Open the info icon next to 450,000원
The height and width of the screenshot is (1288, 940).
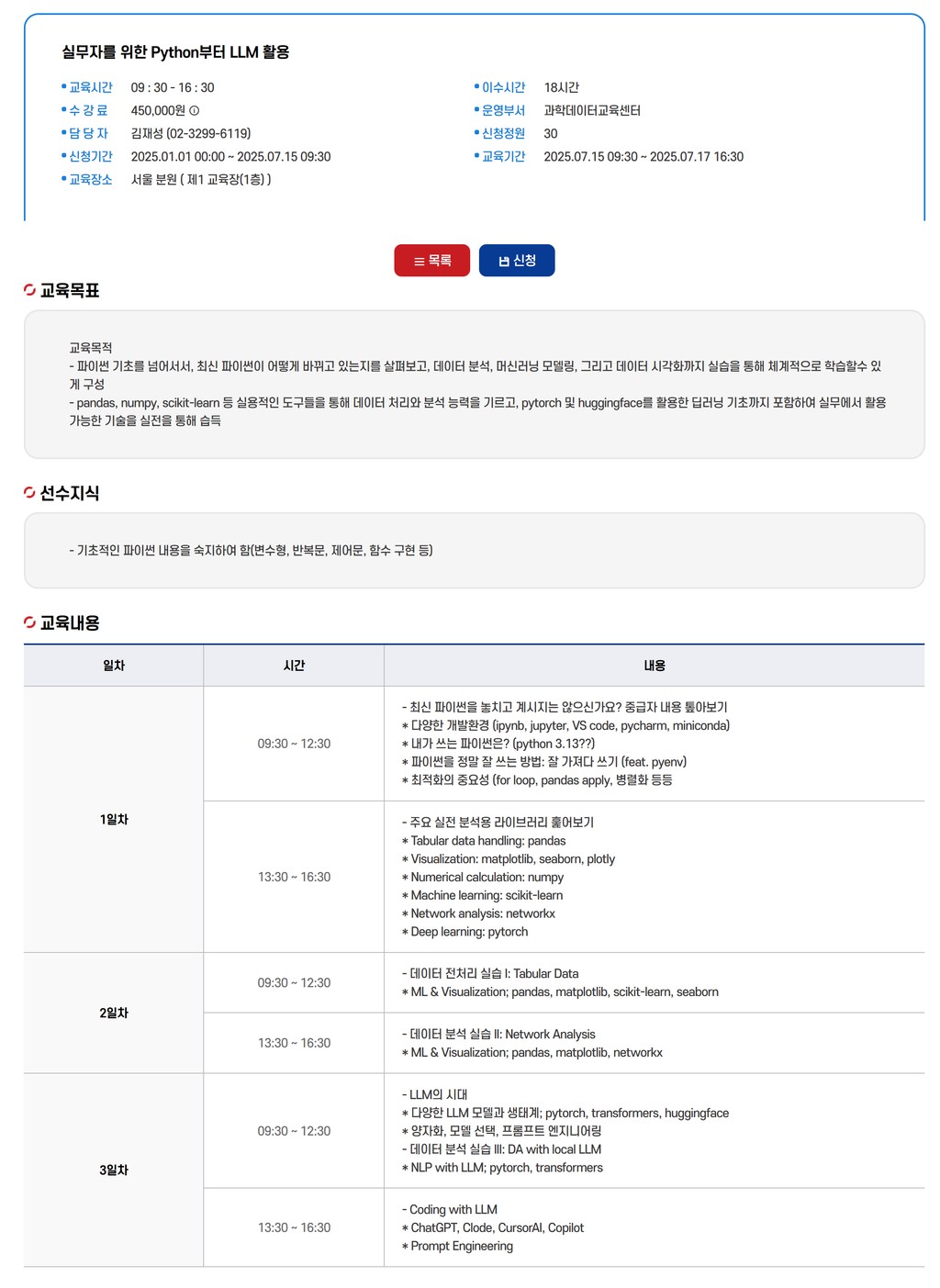(194, 111)
